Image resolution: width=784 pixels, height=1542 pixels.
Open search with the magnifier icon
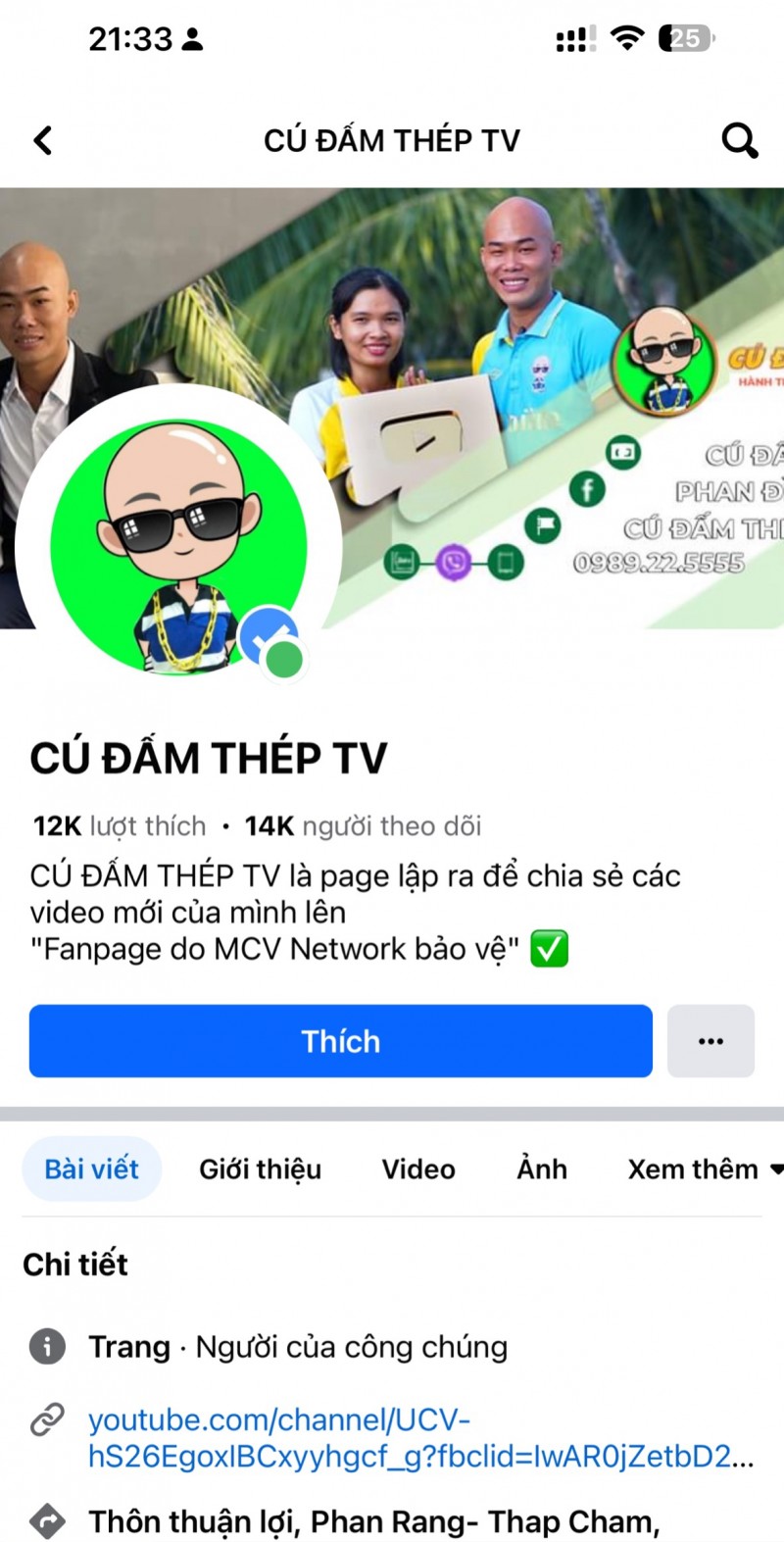[740, 140]
